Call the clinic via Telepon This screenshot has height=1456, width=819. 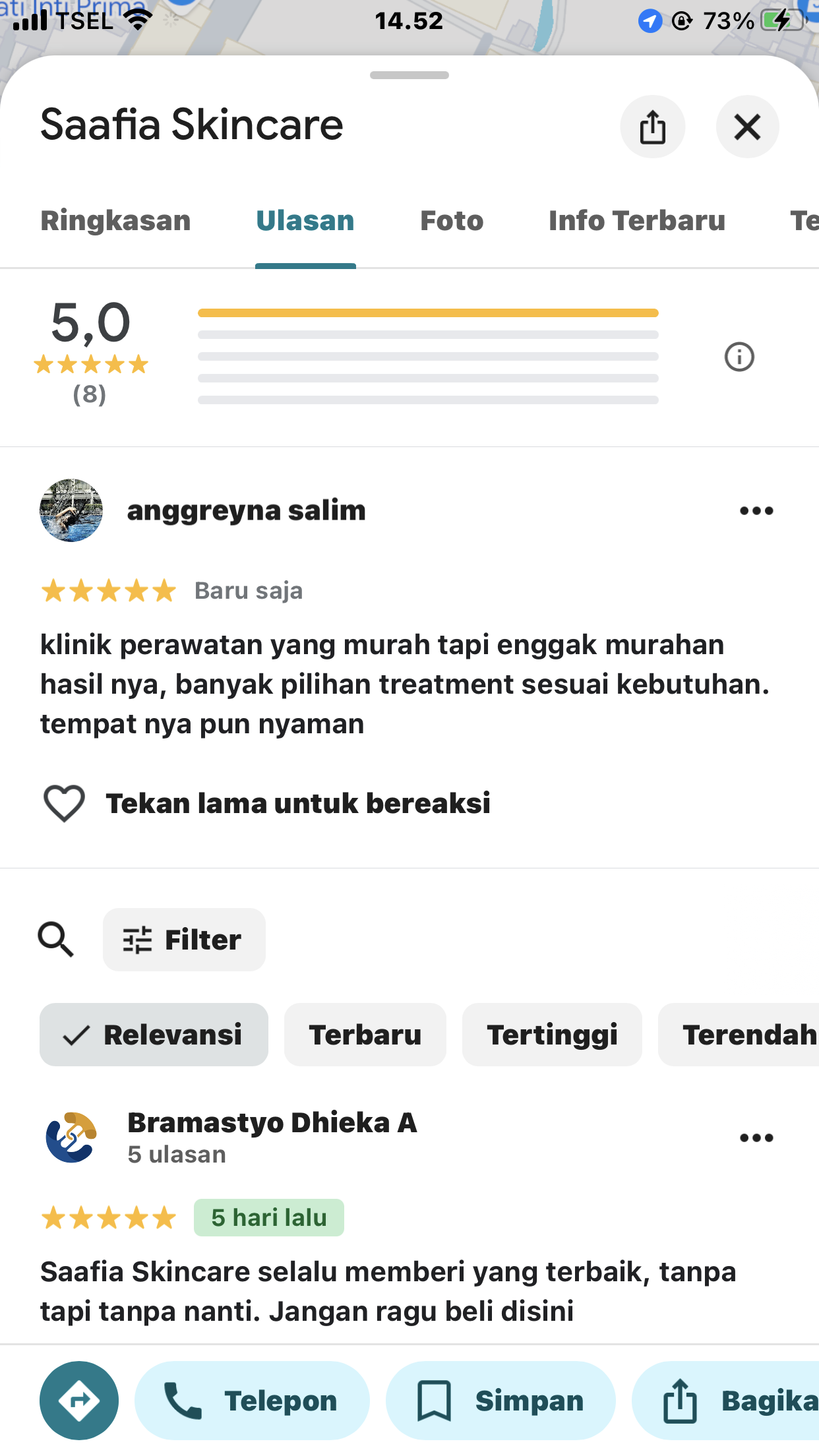tap(252, 1401)
